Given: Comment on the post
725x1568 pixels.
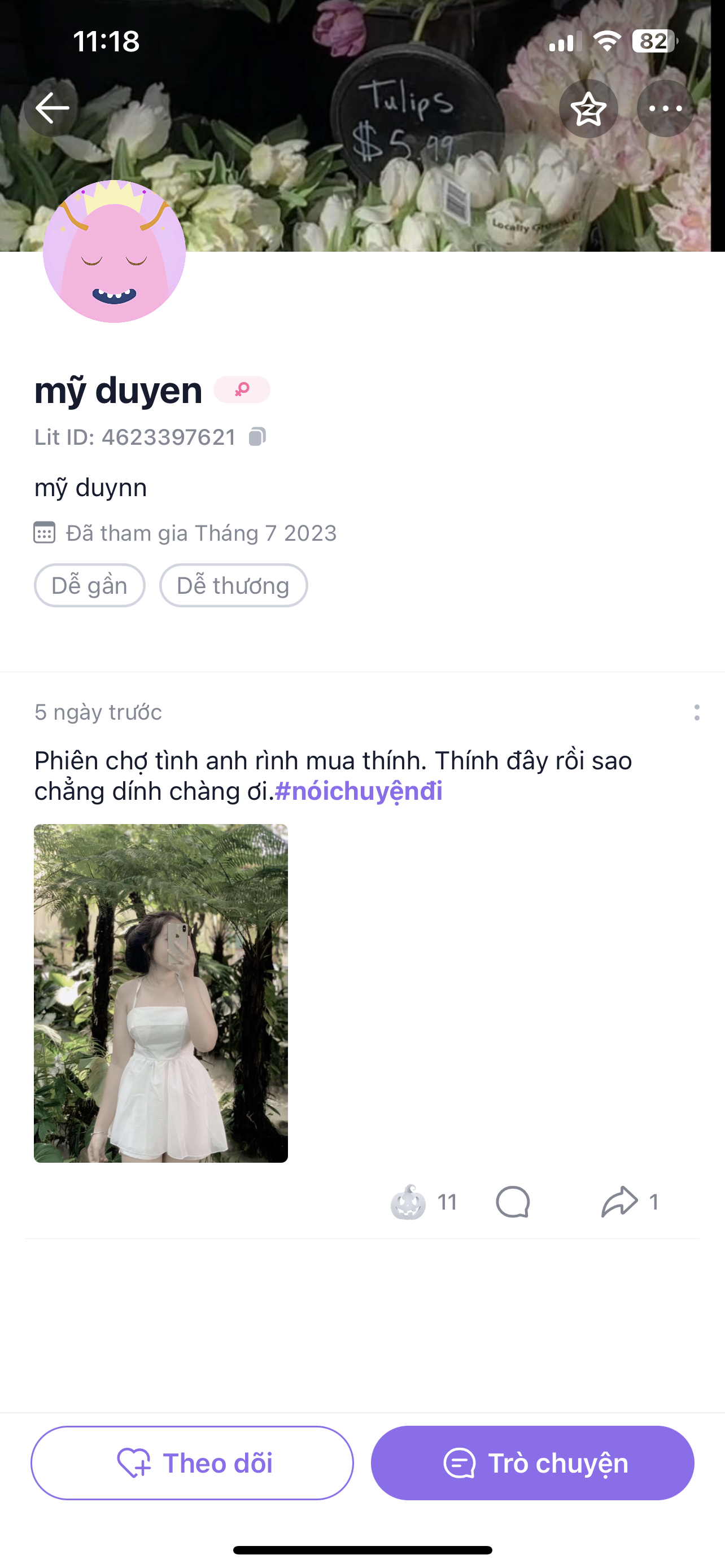Looking at the screenshot, I should (513, 1202).
